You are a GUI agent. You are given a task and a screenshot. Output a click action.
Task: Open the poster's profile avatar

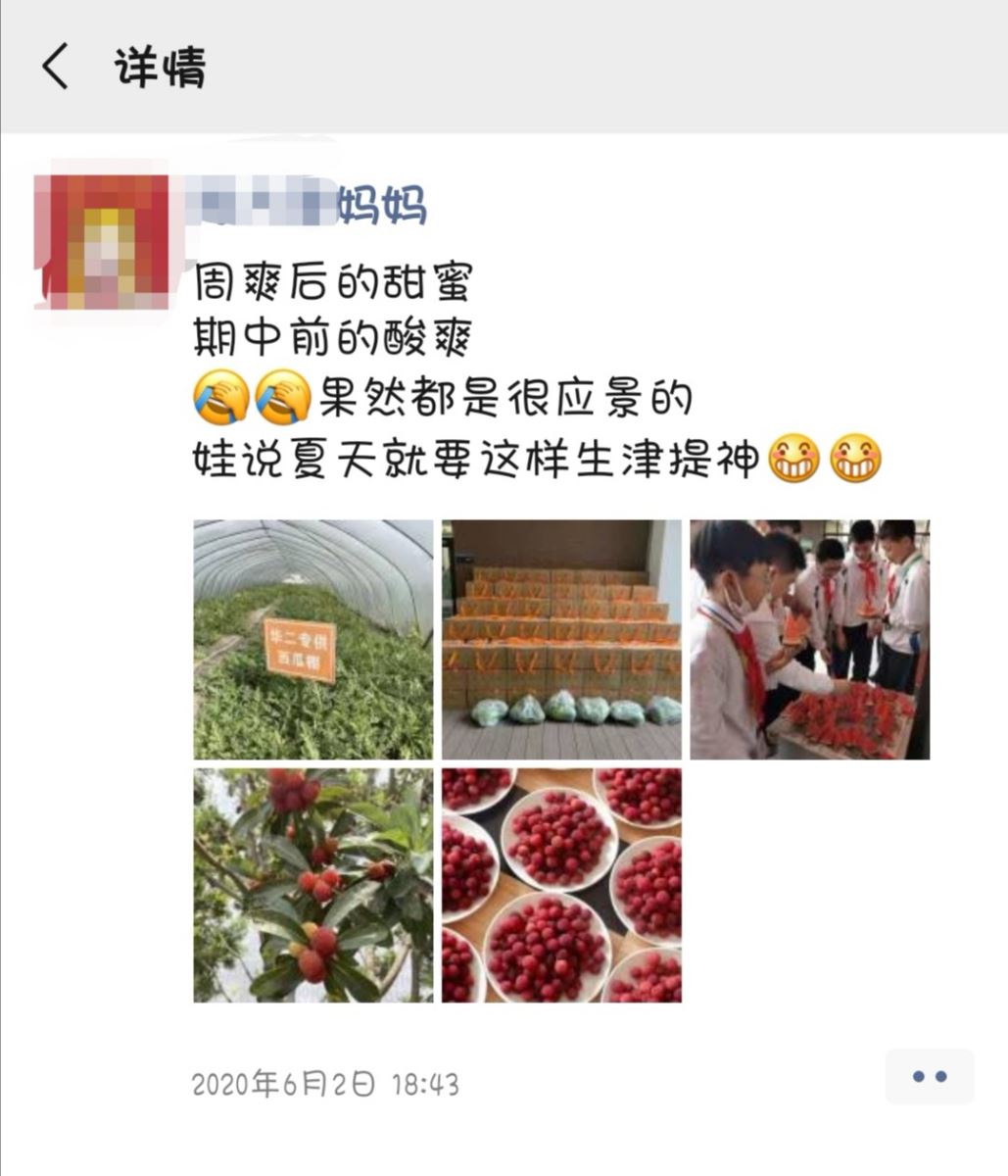[x=101, y=242]
